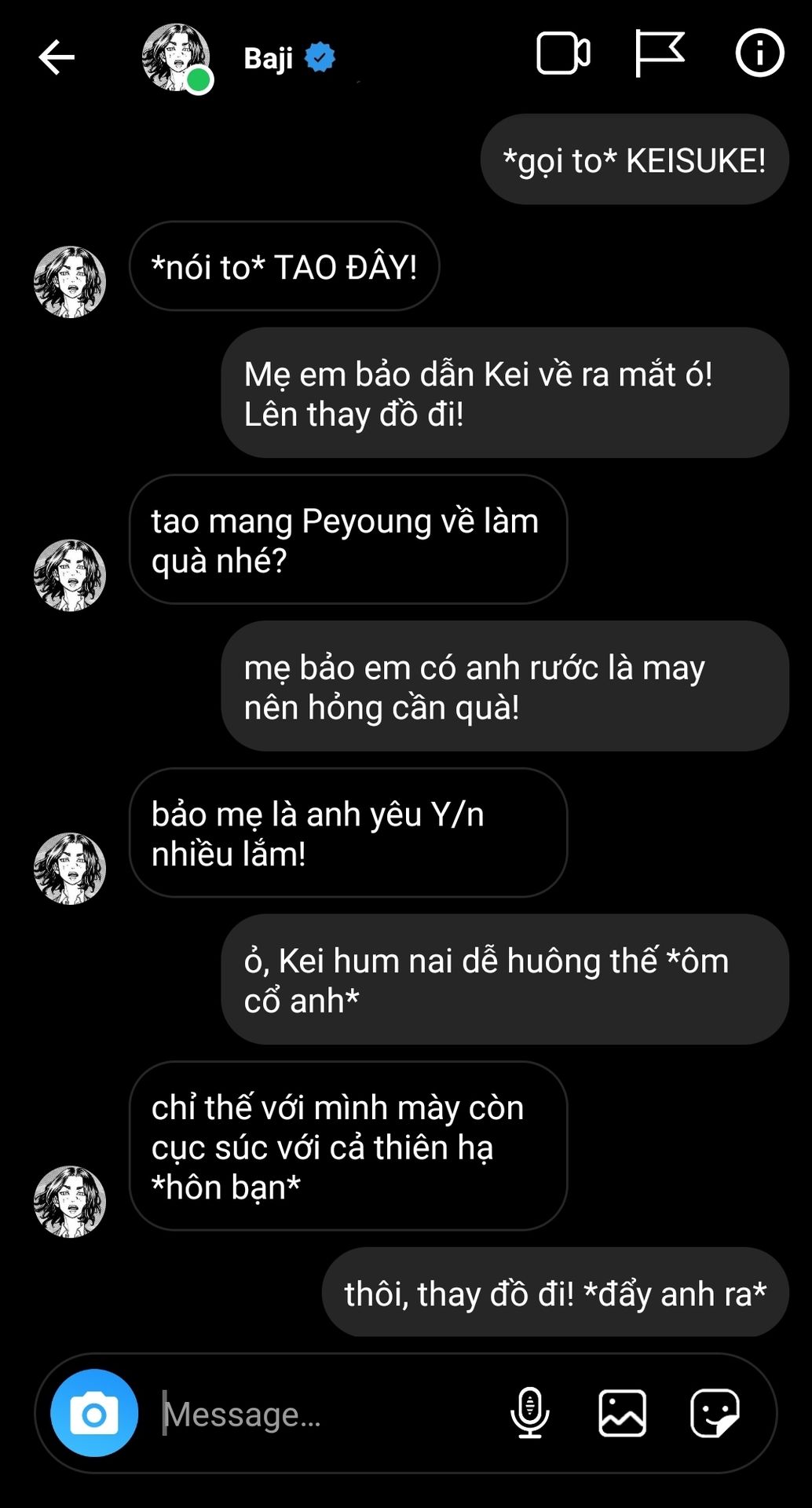Open conversation info details
This screenshot has width=812, height=1508.
(x=759, y=54)
